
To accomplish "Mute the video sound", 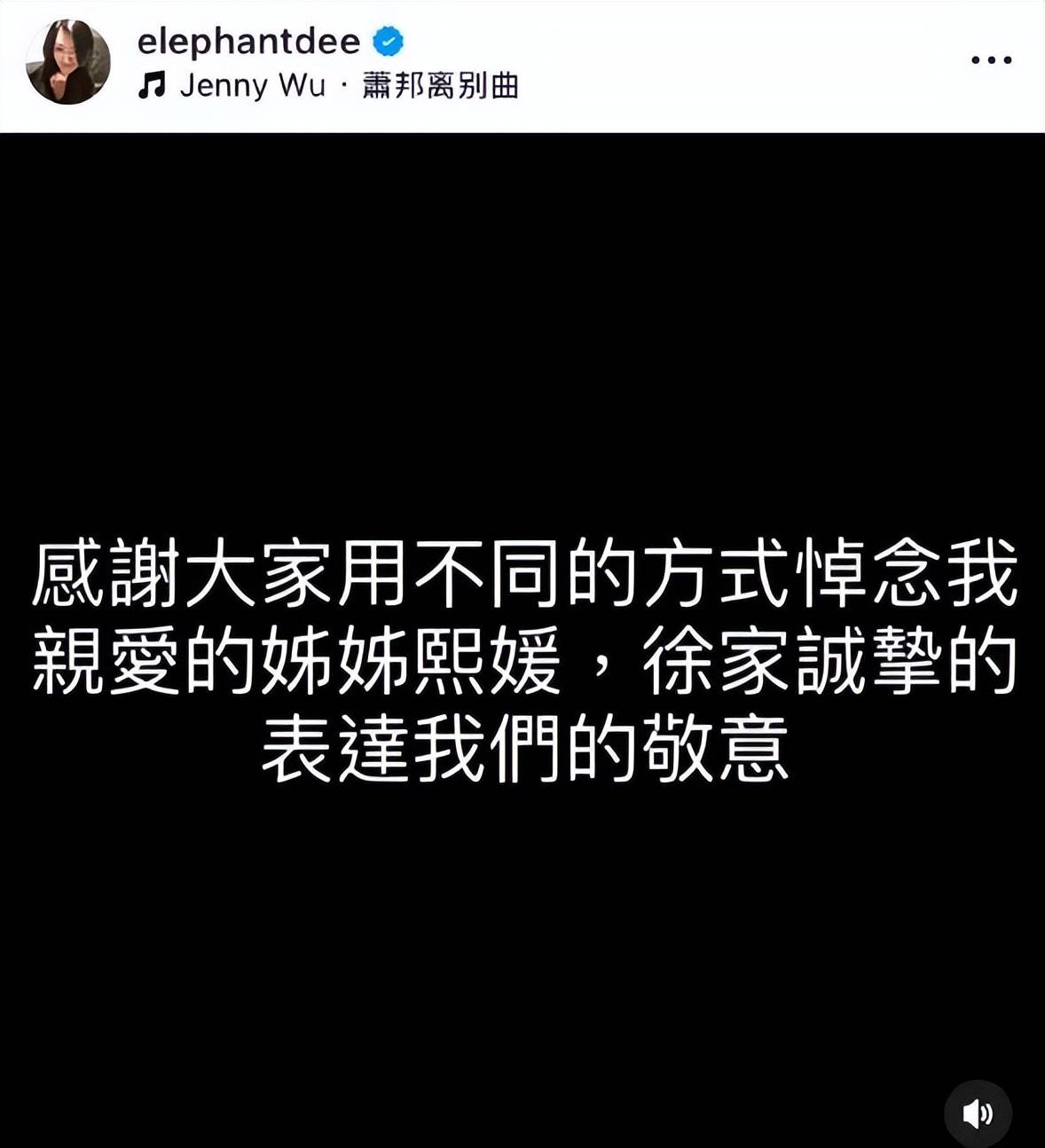I will click(x=978, y=1113).
